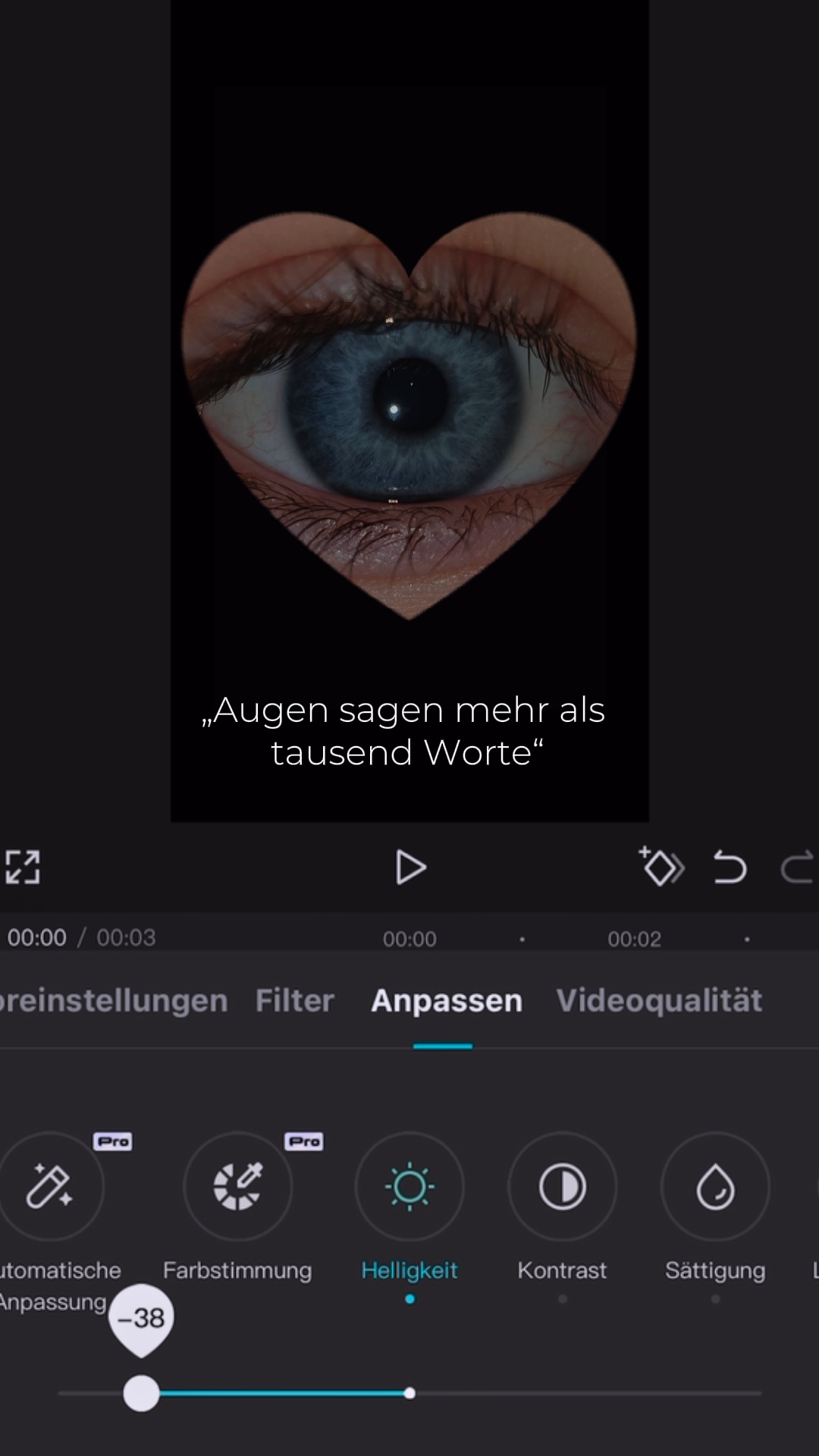Tap the brightness slider's center point

click(x=409, y=1393)
